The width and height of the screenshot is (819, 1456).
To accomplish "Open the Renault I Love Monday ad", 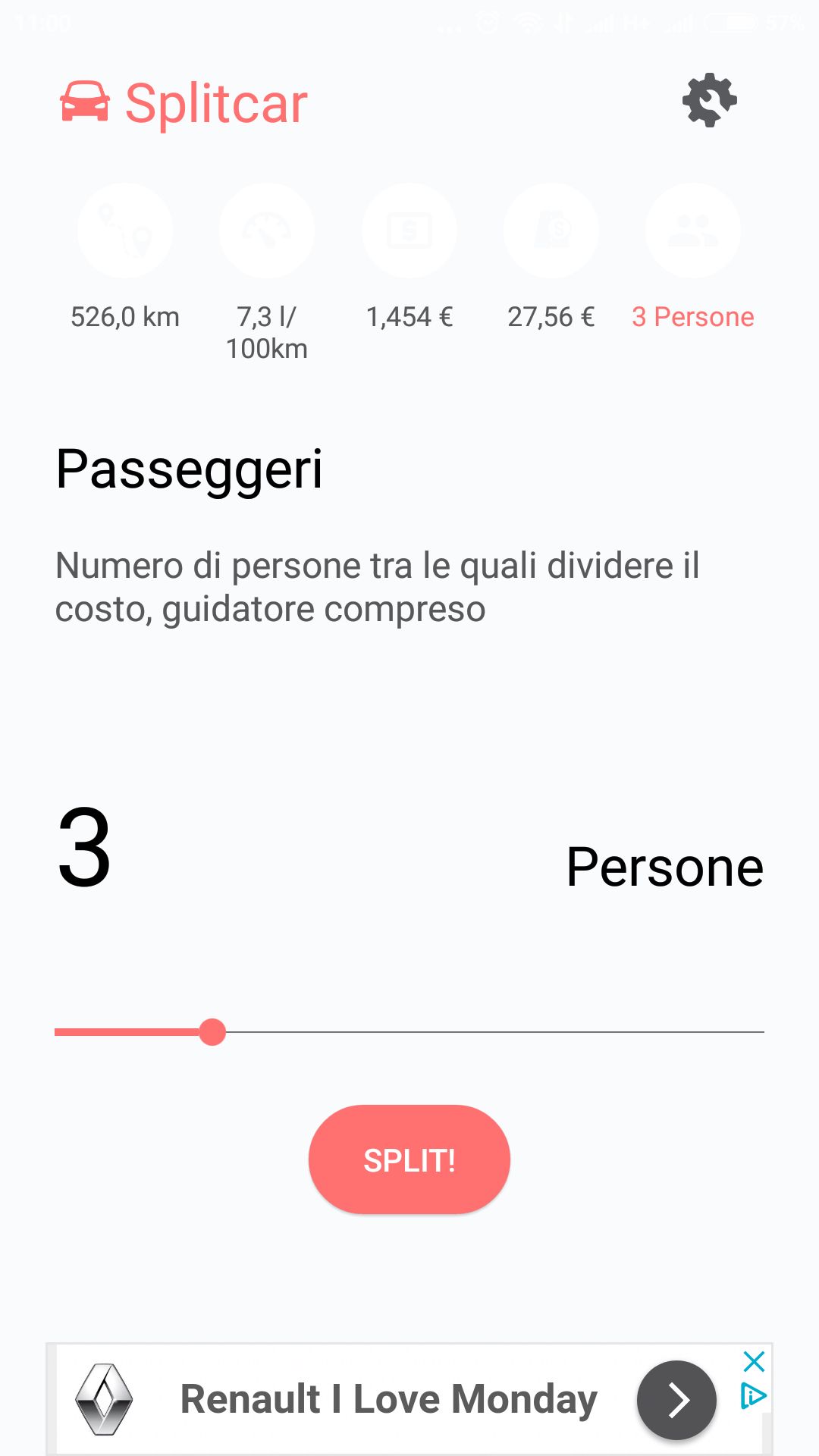I will click(x=388, y=1399).
